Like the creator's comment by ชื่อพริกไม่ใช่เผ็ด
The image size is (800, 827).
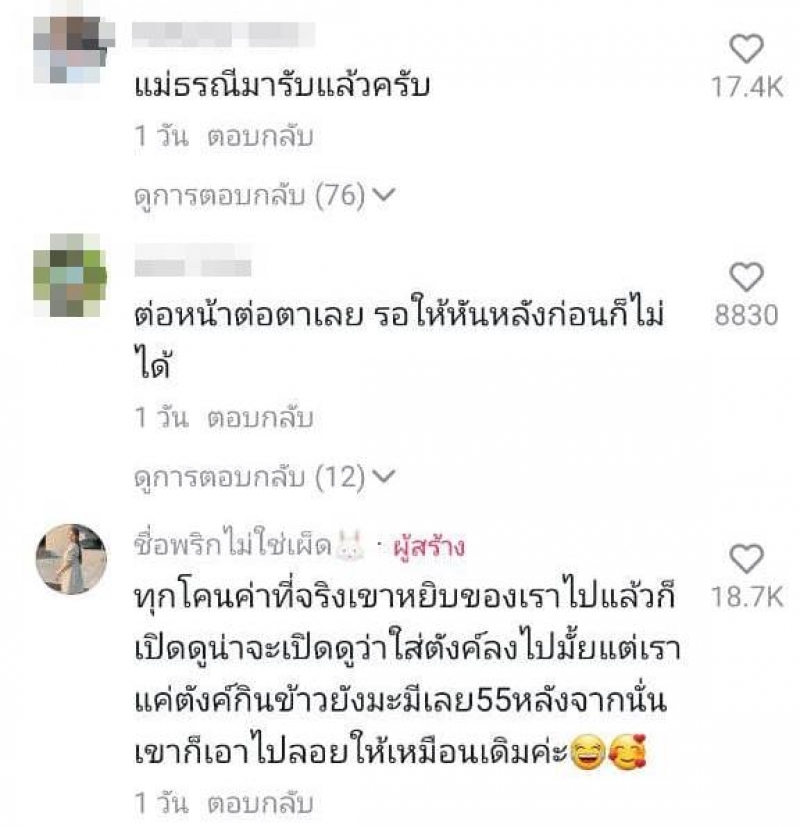pos(746,559)
